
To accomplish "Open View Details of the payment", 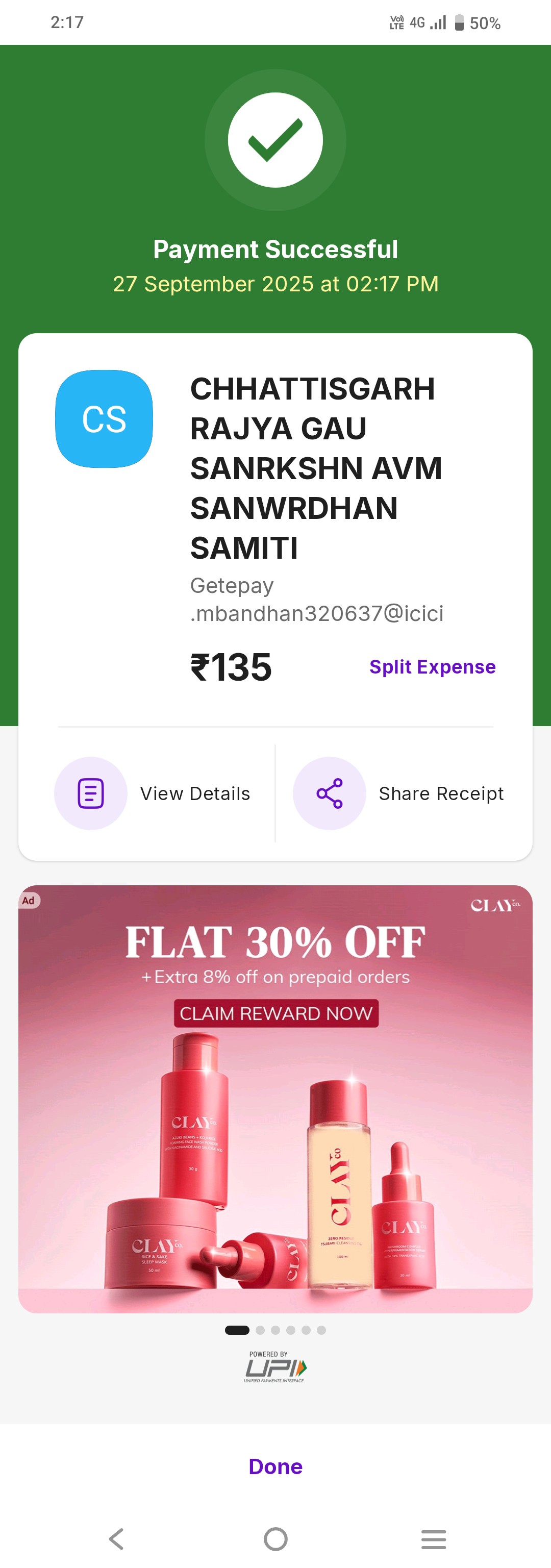I will (152, 793).
